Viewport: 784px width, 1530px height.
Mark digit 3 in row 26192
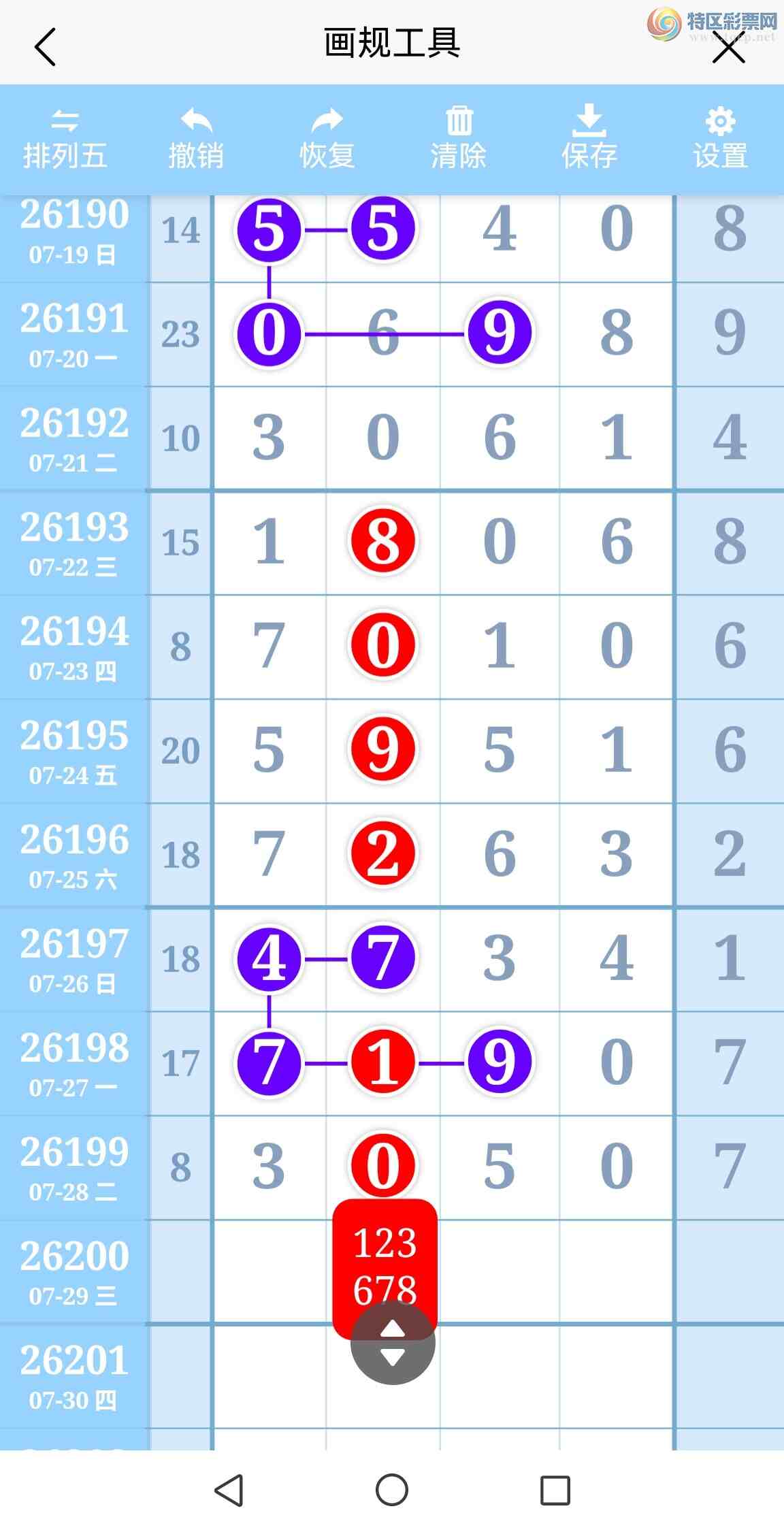(269, 438)
